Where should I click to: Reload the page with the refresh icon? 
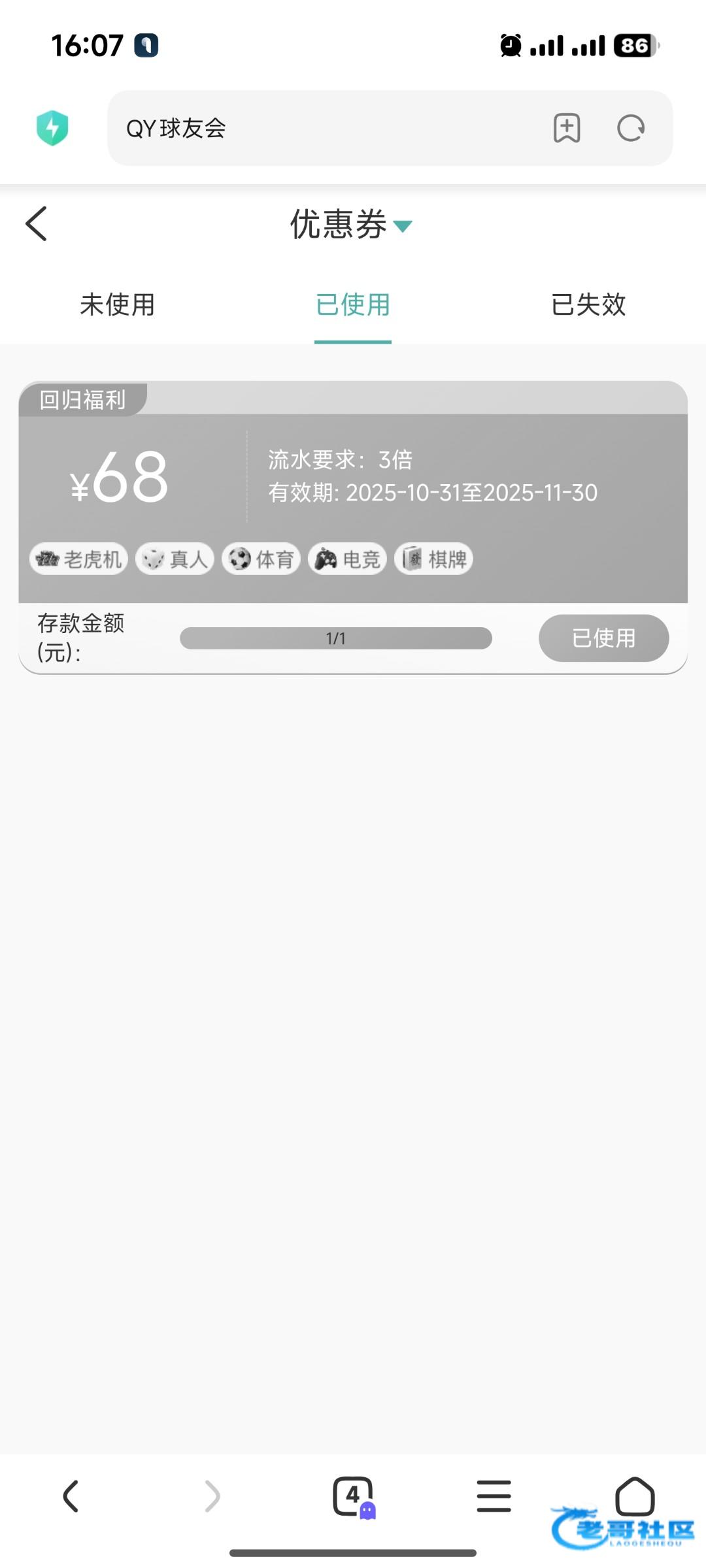click(x=631, y=128)
